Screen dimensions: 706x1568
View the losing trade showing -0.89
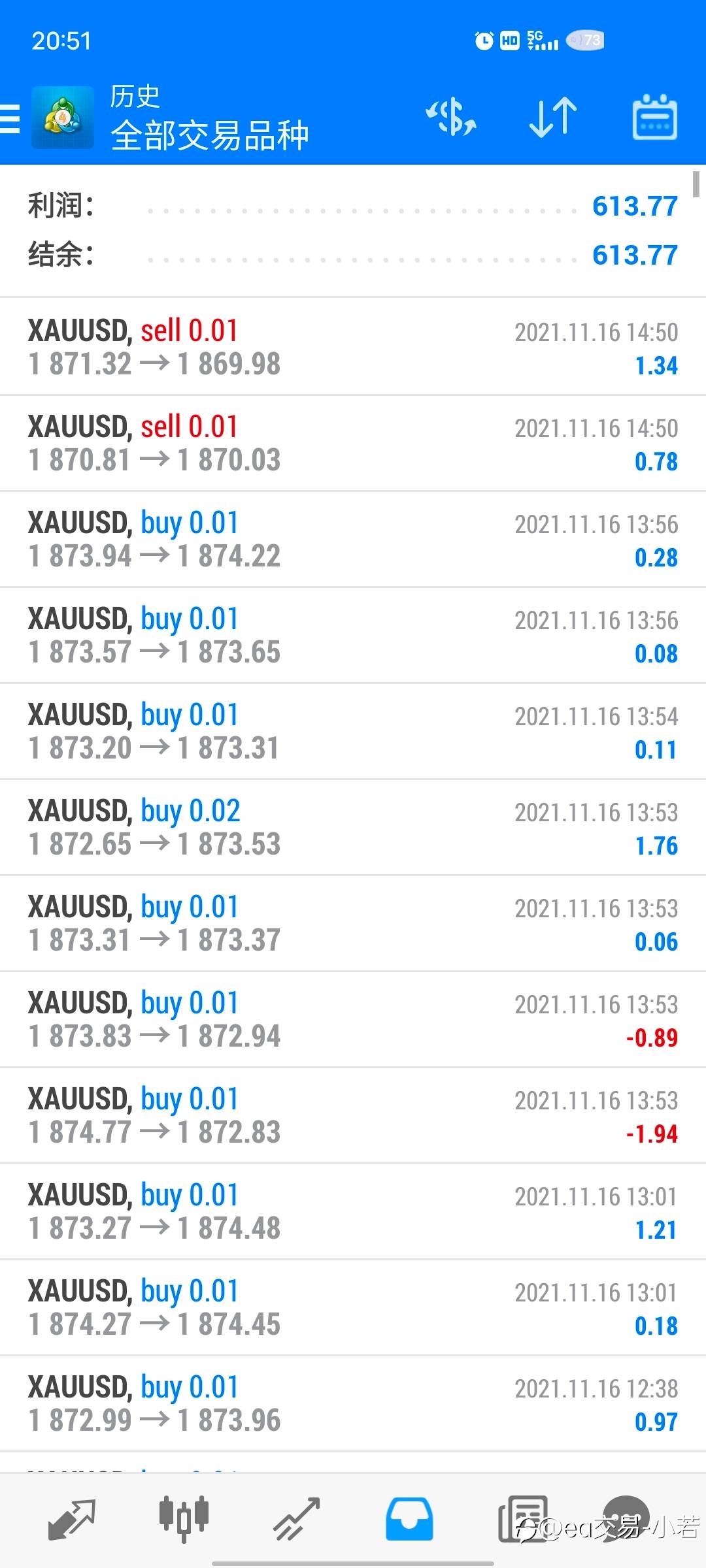[353, 1019]
